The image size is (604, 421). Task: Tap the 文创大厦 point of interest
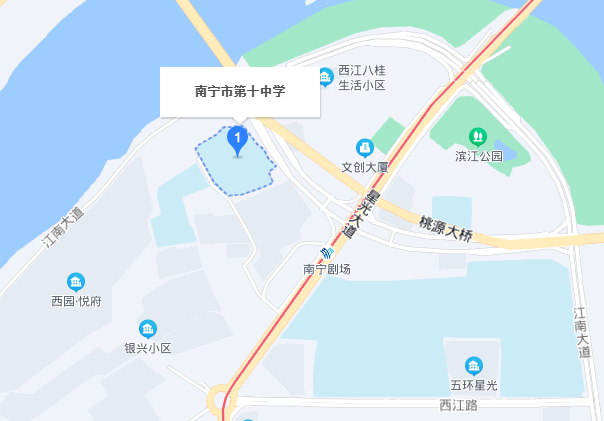click(x=365, y=147)
